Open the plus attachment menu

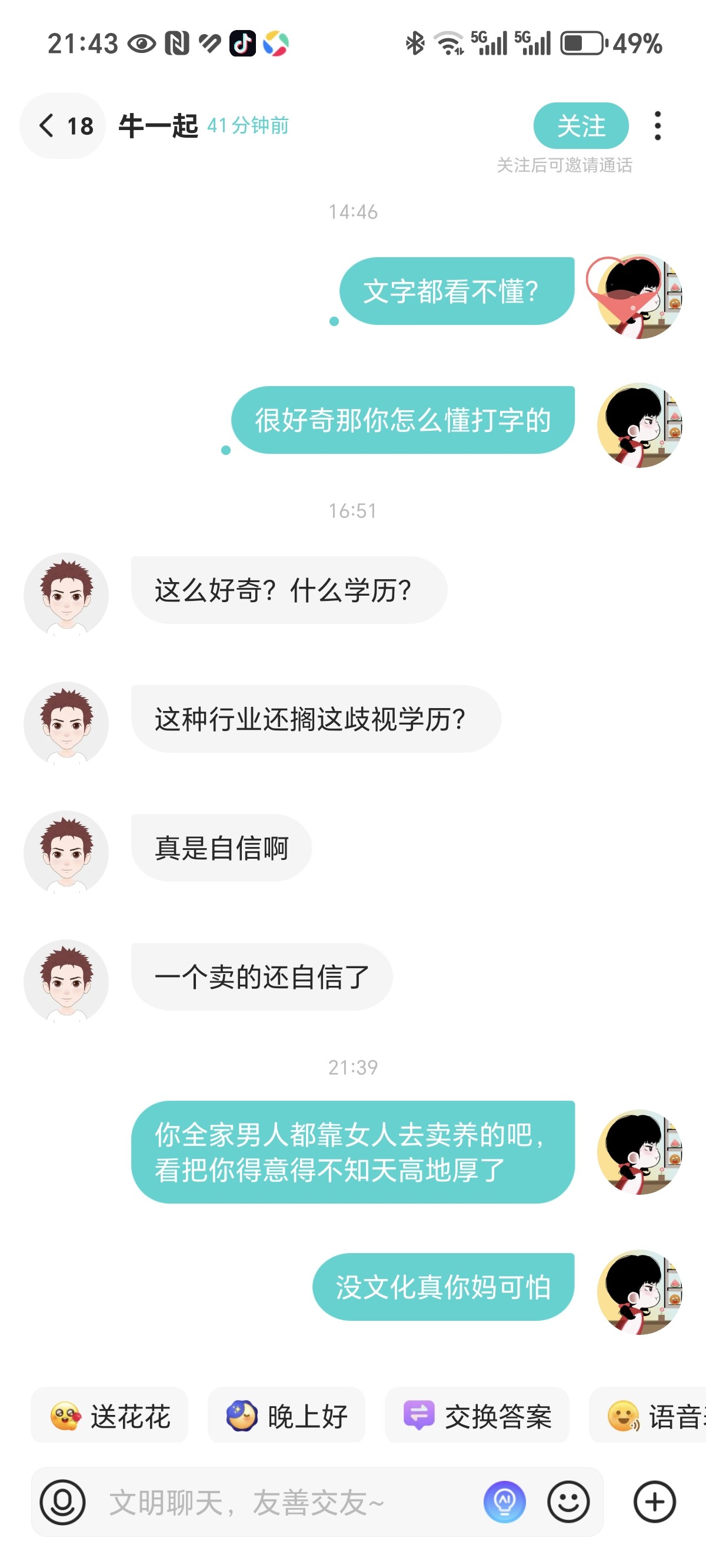coord(655,1502)
